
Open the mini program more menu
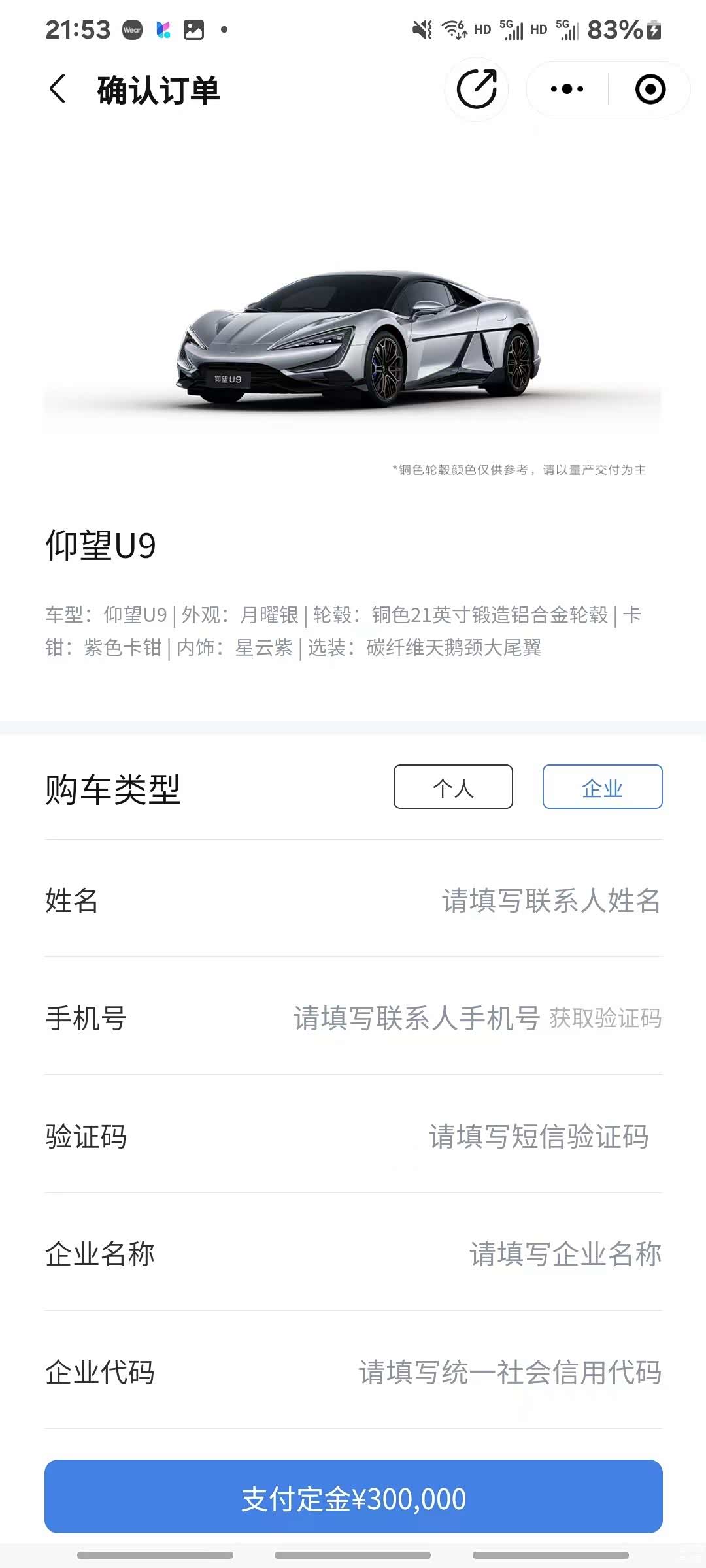(567, 89)
